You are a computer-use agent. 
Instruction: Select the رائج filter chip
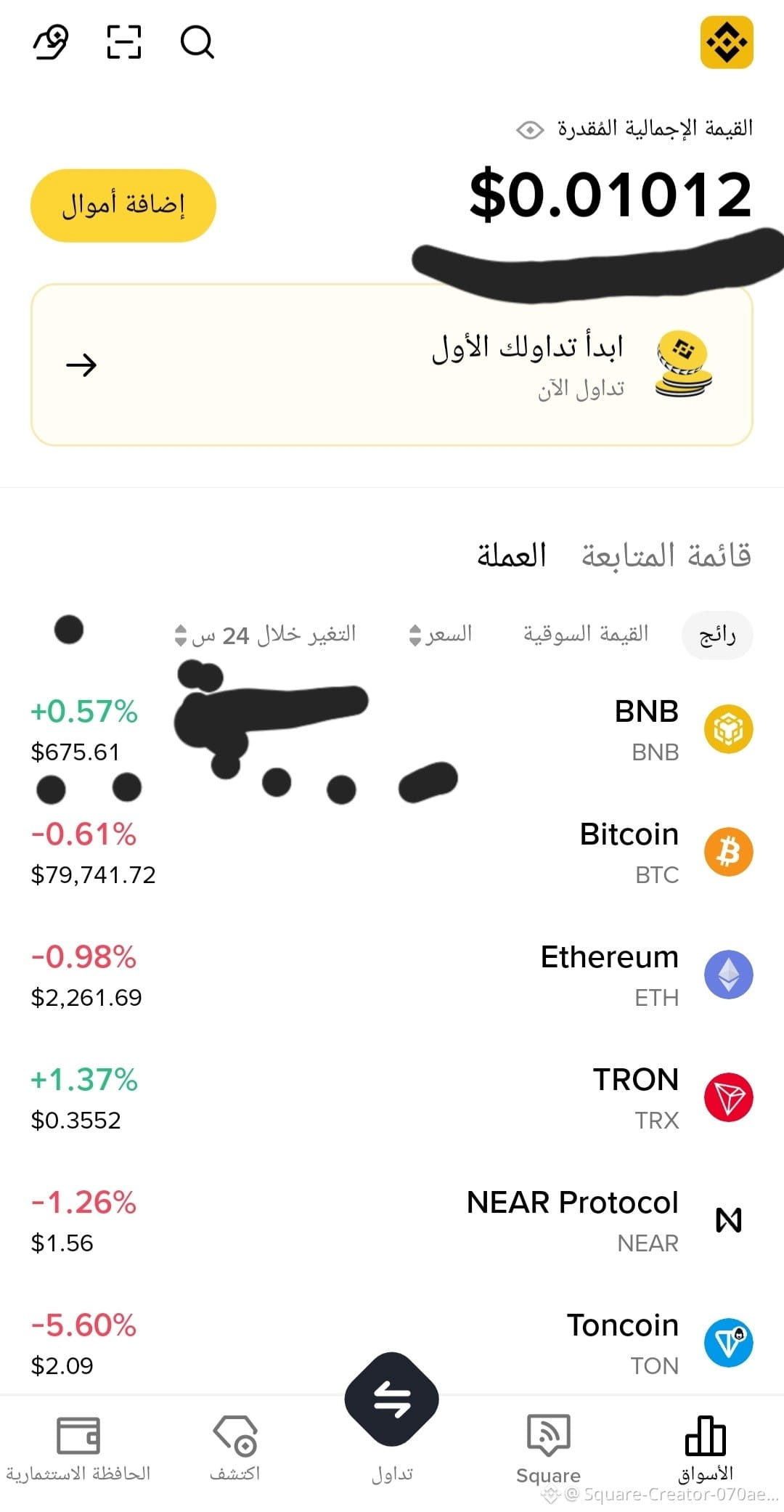pos(717,635)
